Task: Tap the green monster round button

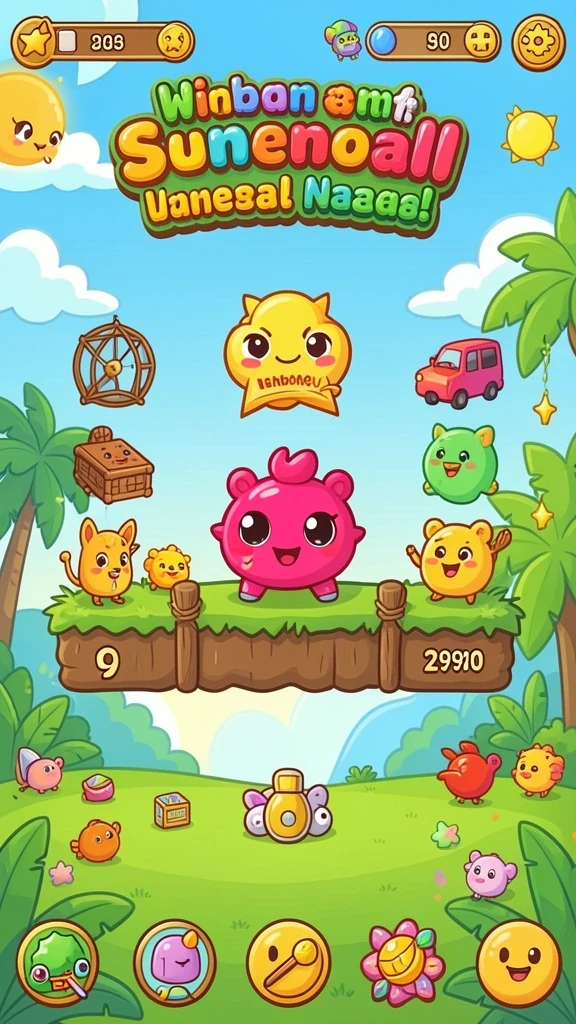Action: click(x=57, y=963)
